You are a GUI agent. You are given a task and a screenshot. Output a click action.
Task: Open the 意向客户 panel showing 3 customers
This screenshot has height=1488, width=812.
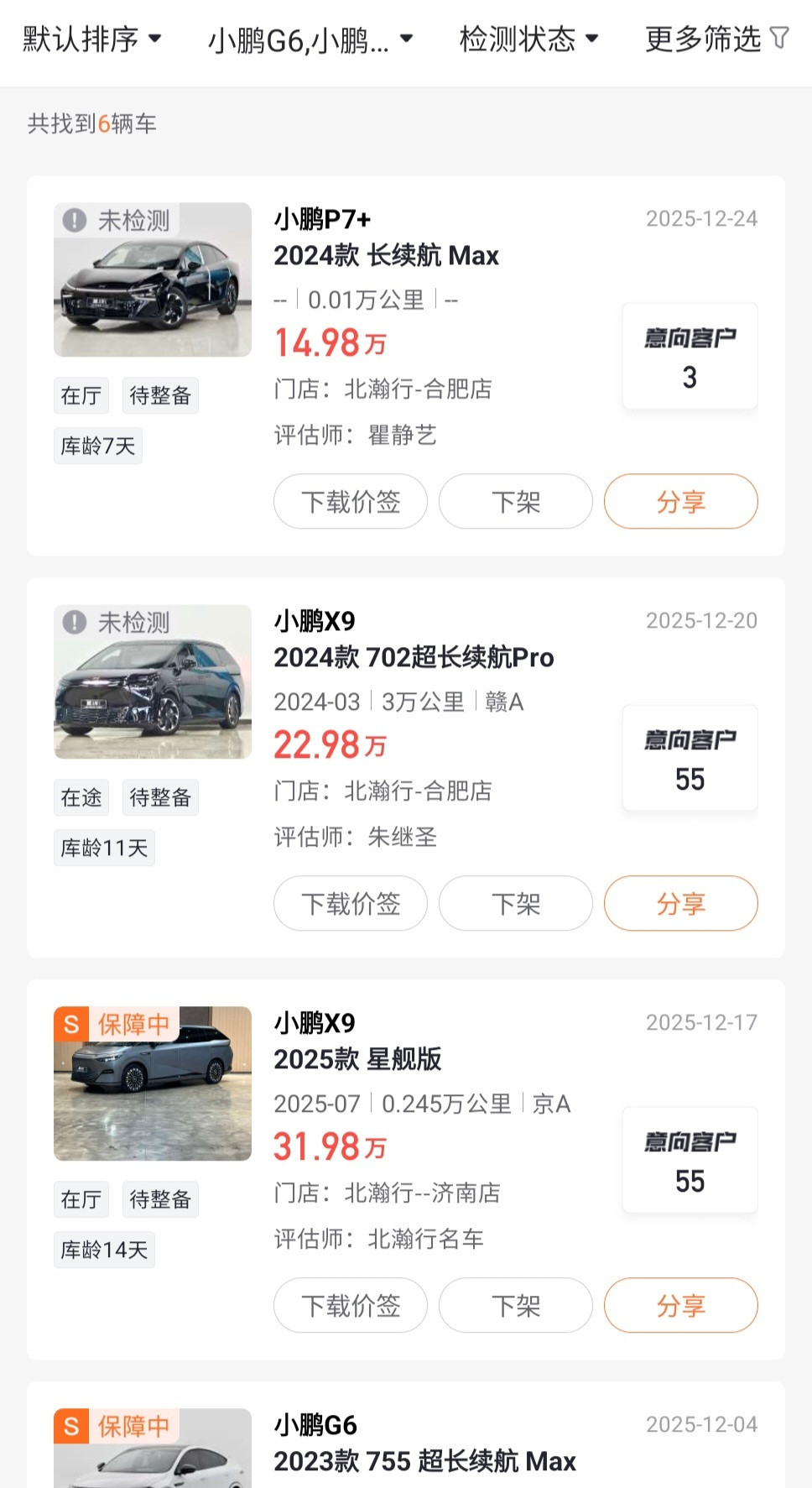point(690,355)
